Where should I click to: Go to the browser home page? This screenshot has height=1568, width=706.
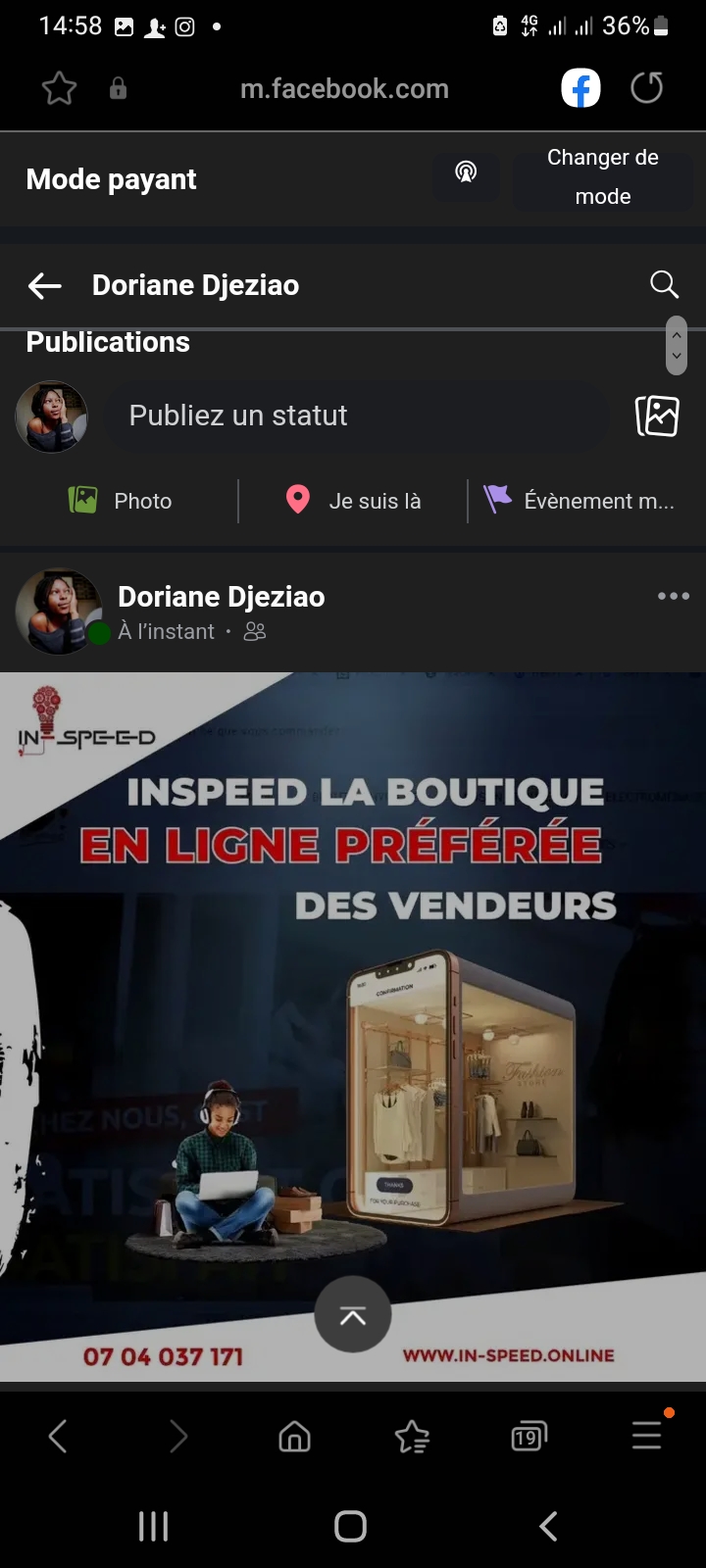coord(294,1437)
